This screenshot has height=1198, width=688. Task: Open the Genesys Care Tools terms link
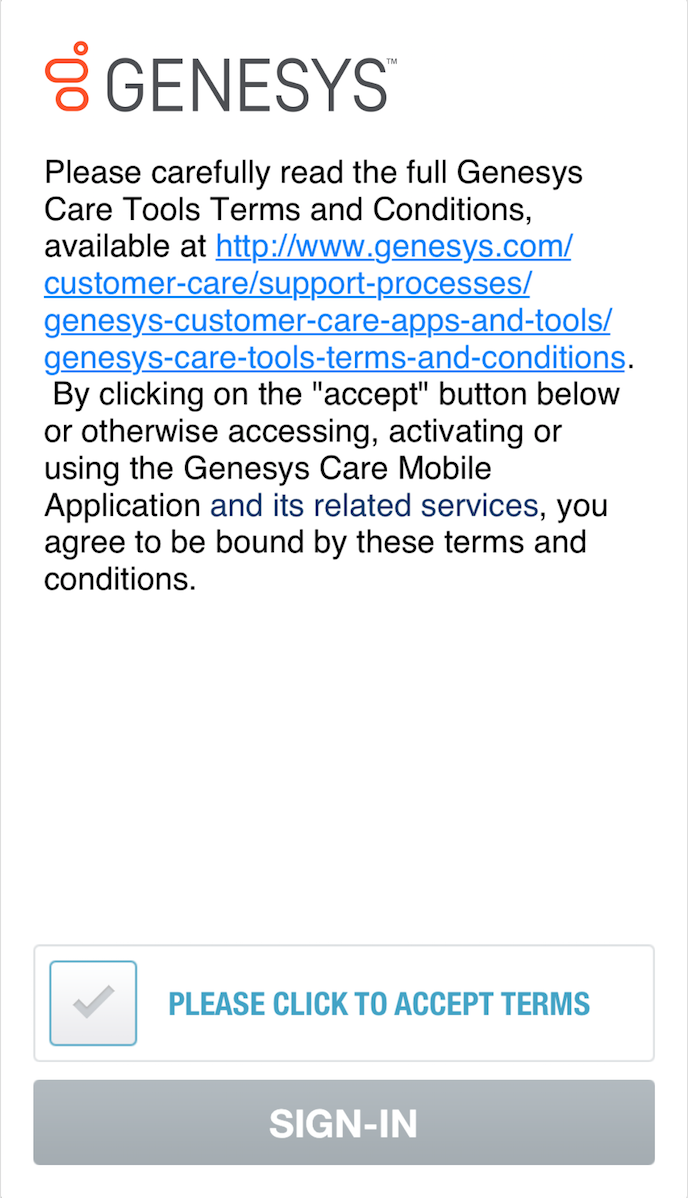335,303
